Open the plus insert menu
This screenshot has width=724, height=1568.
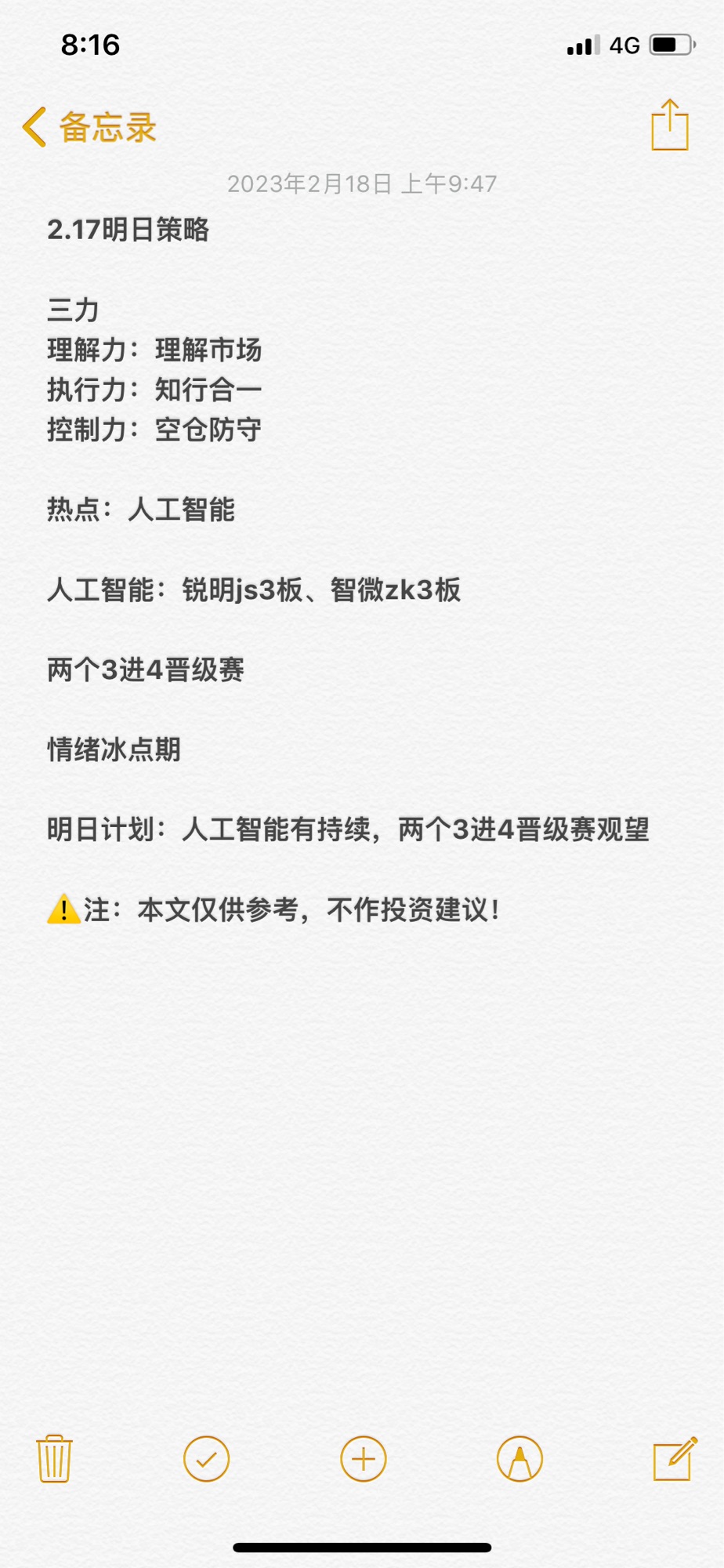click(364, 1459)
